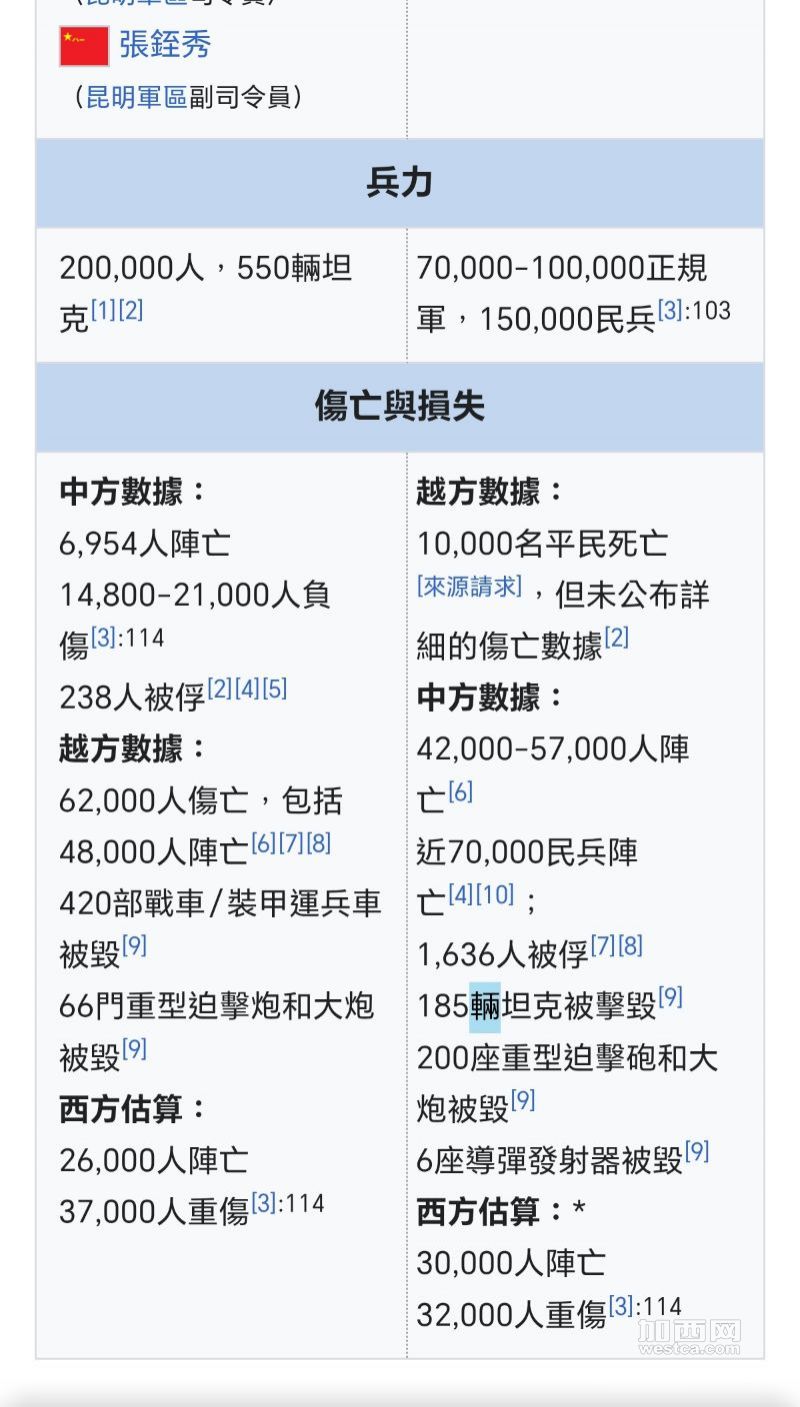Open reference [2] after 細的傷亡數據
Image resolution: width=800 pixels, height=1407 pixels.
[617, 638]
